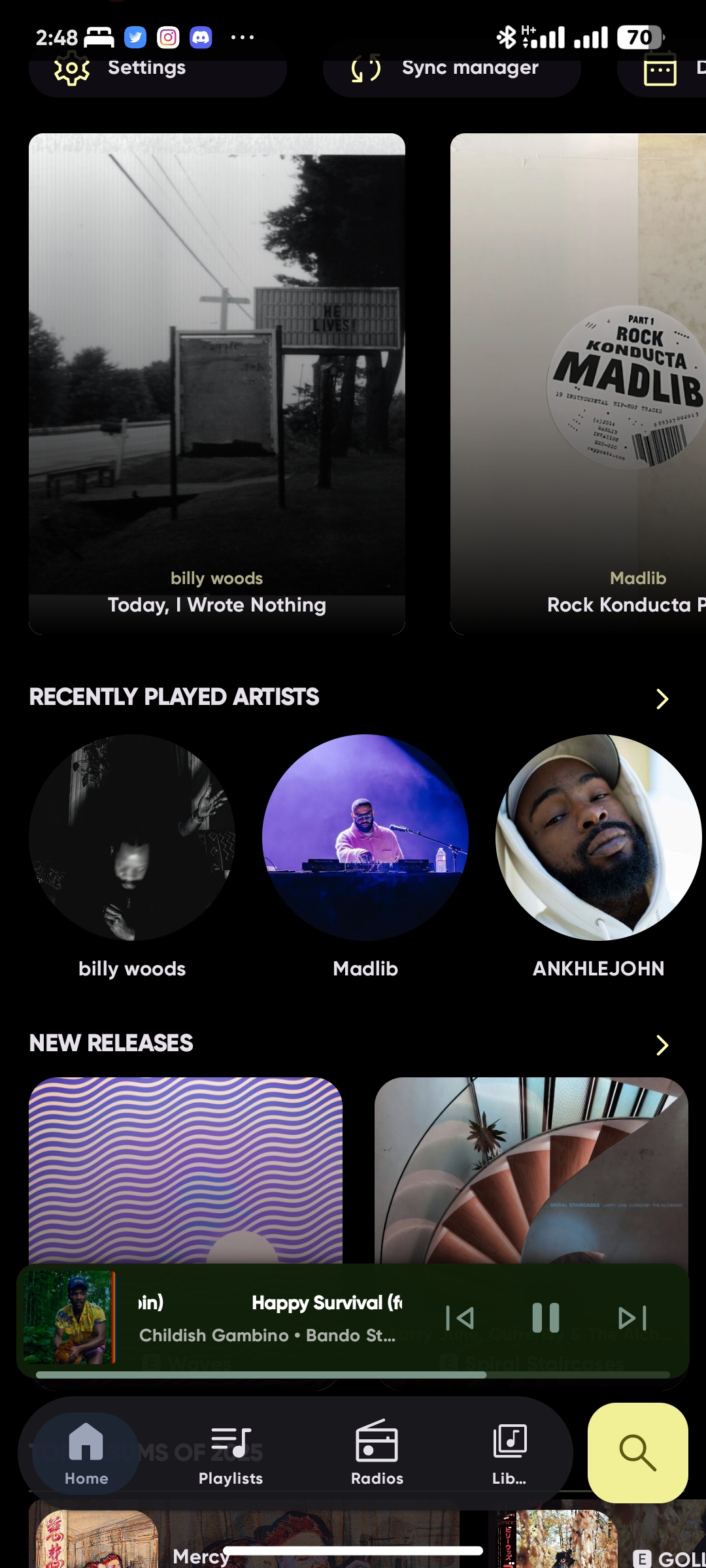Open the now playing album artwork

click(69, 1317)
